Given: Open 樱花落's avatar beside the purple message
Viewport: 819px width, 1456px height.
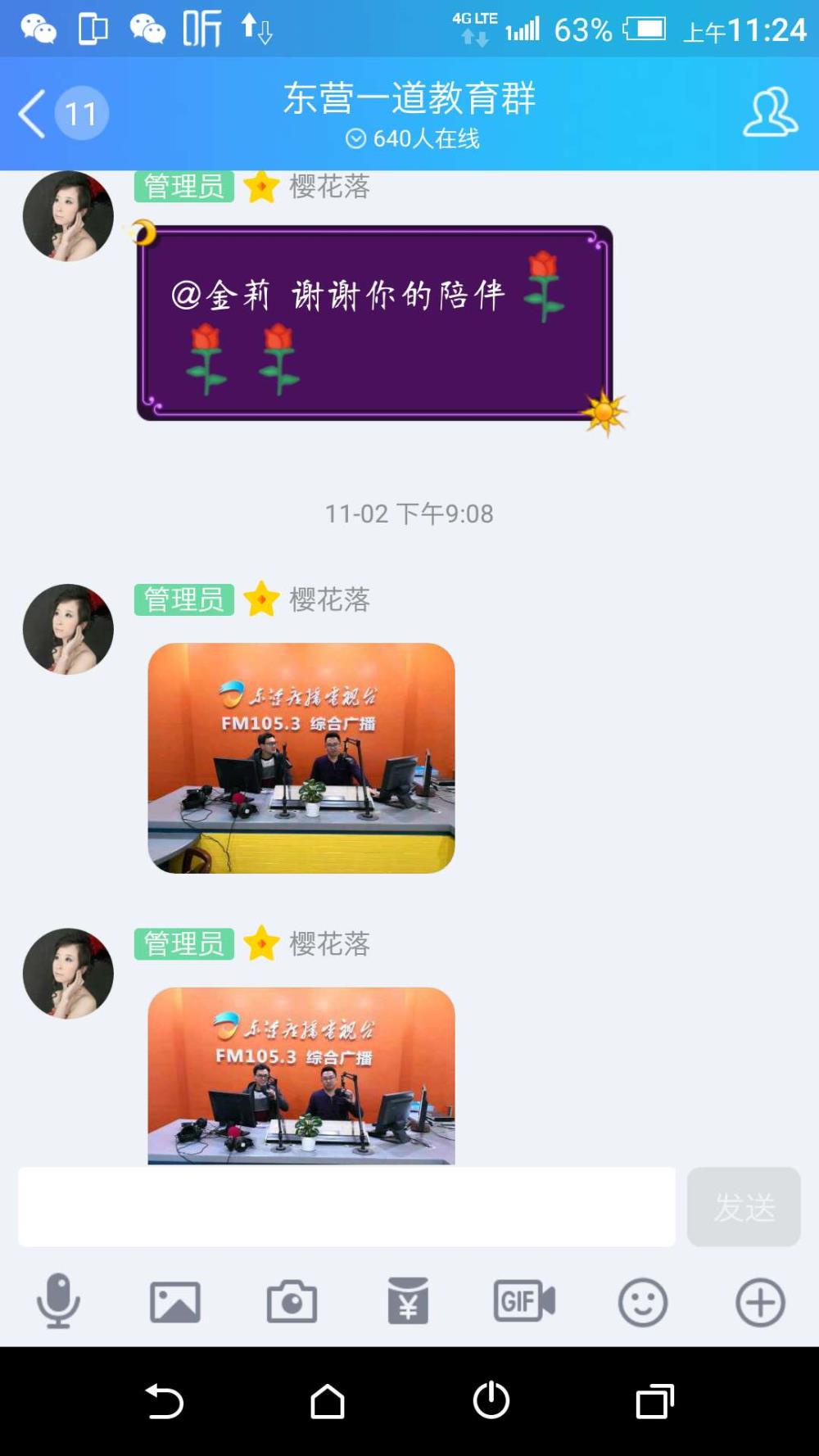Looking at the screenshot, I should [x=68, y=216].
